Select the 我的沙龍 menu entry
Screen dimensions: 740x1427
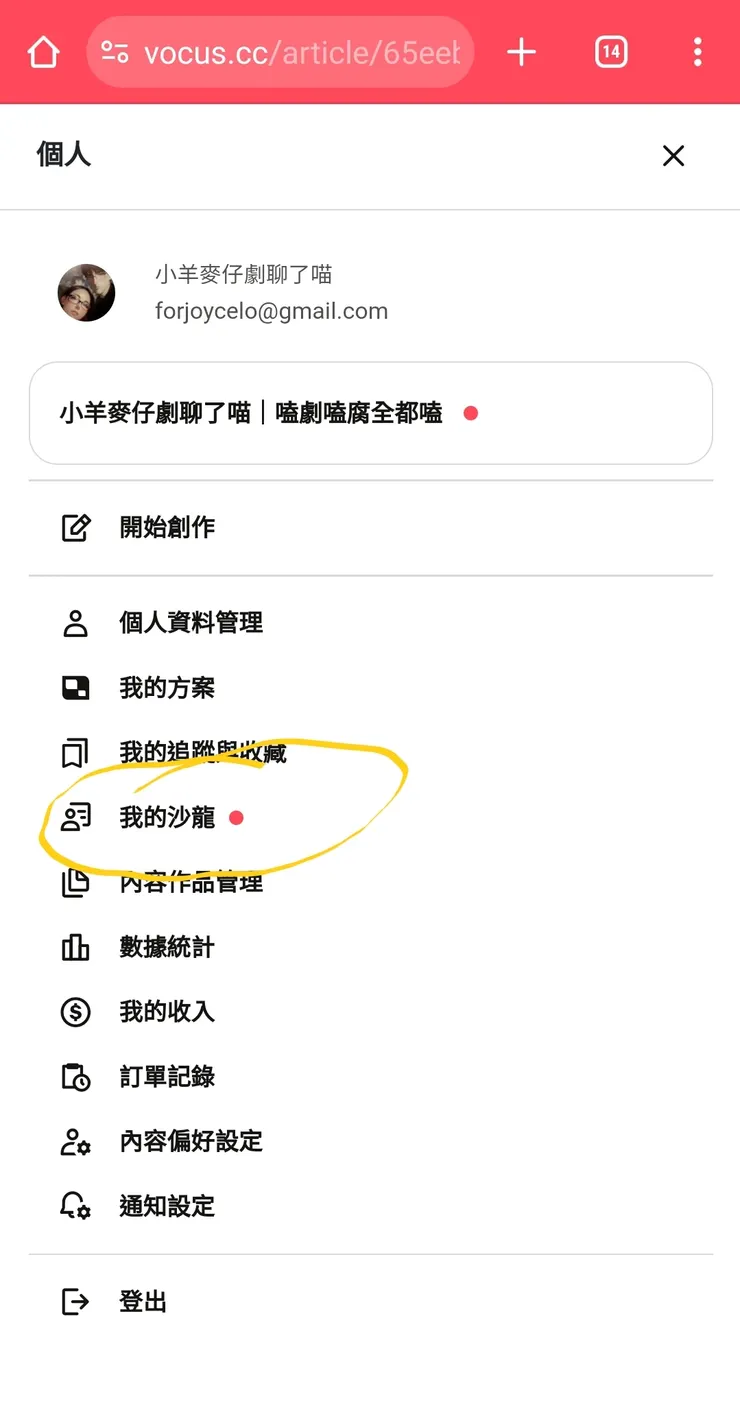165,817
